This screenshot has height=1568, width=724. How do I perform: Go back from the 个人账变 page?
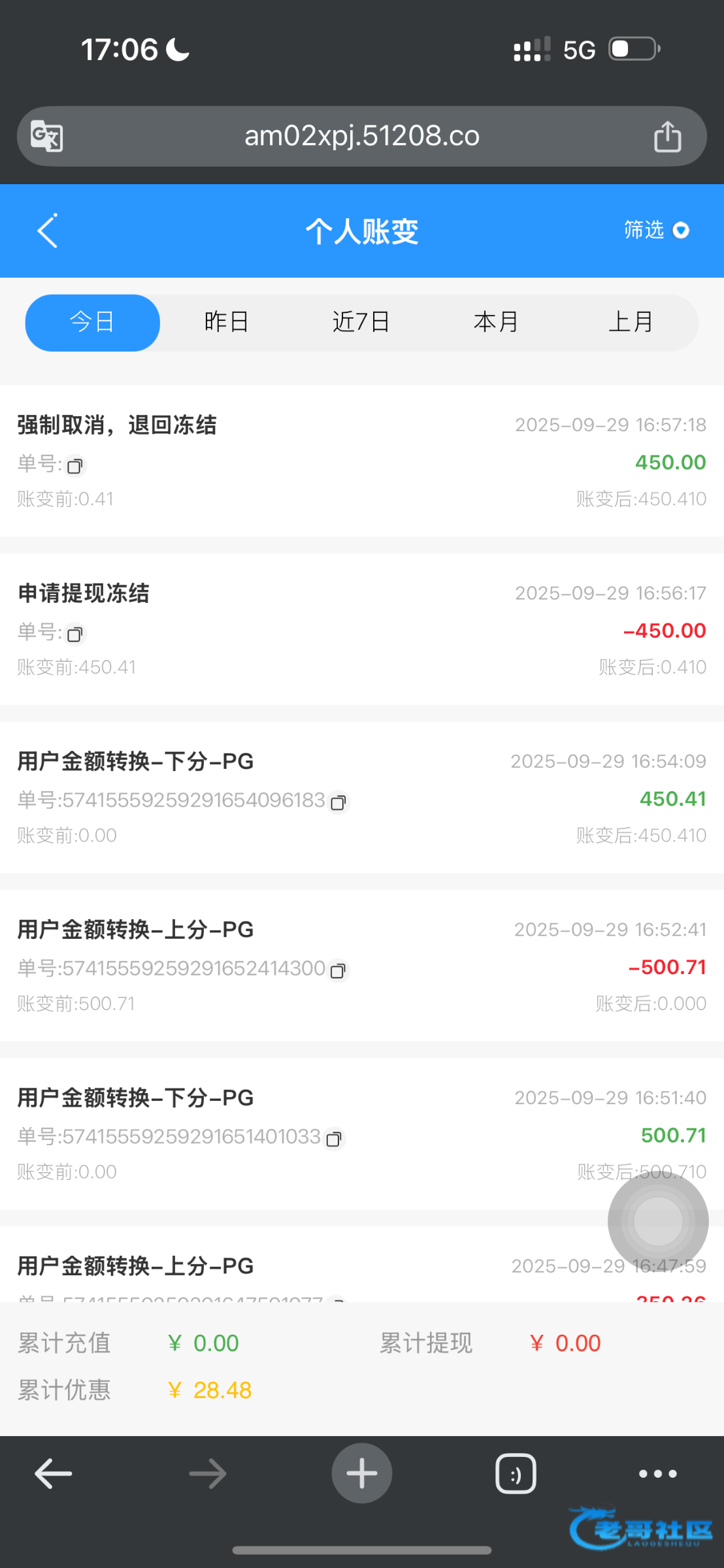(x=48, y=231)
